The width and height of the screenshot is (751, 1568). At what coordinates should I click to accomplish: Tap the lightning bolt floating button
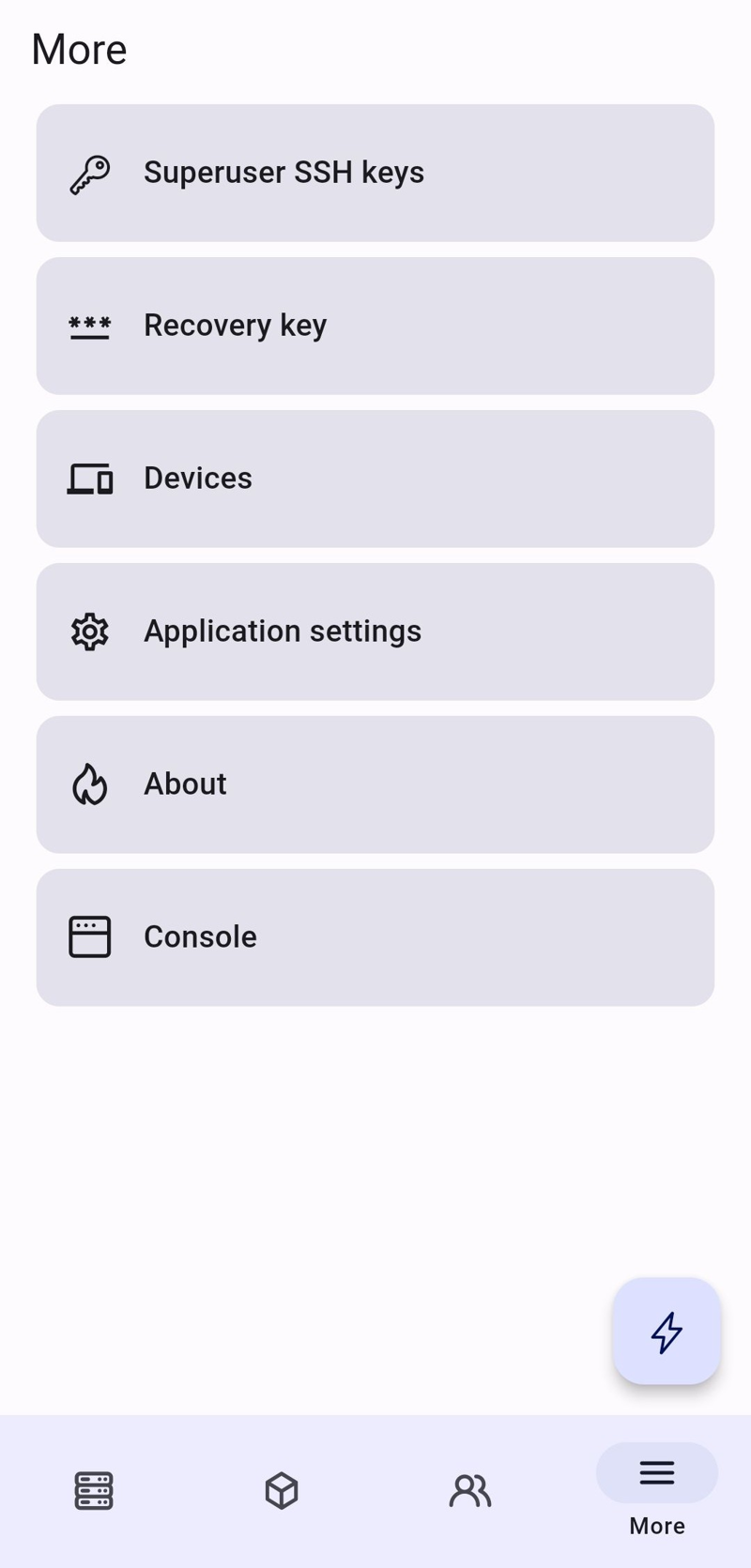point(667,1331)
